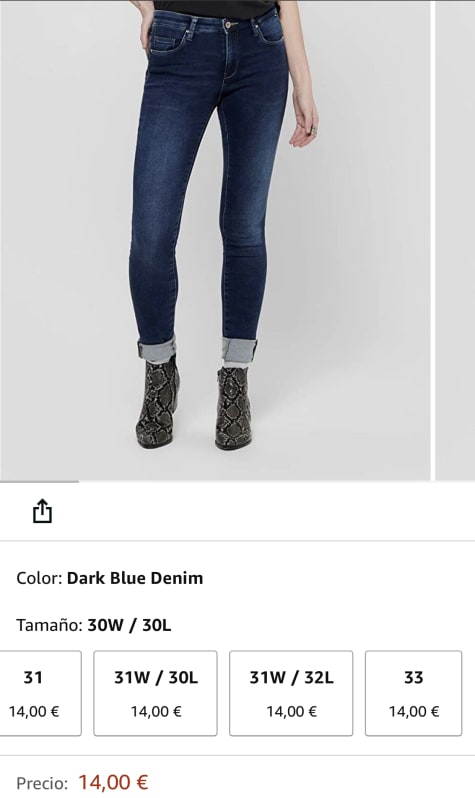Select size 33
Screen dimensions: 475x798
[x=413, y=693]
